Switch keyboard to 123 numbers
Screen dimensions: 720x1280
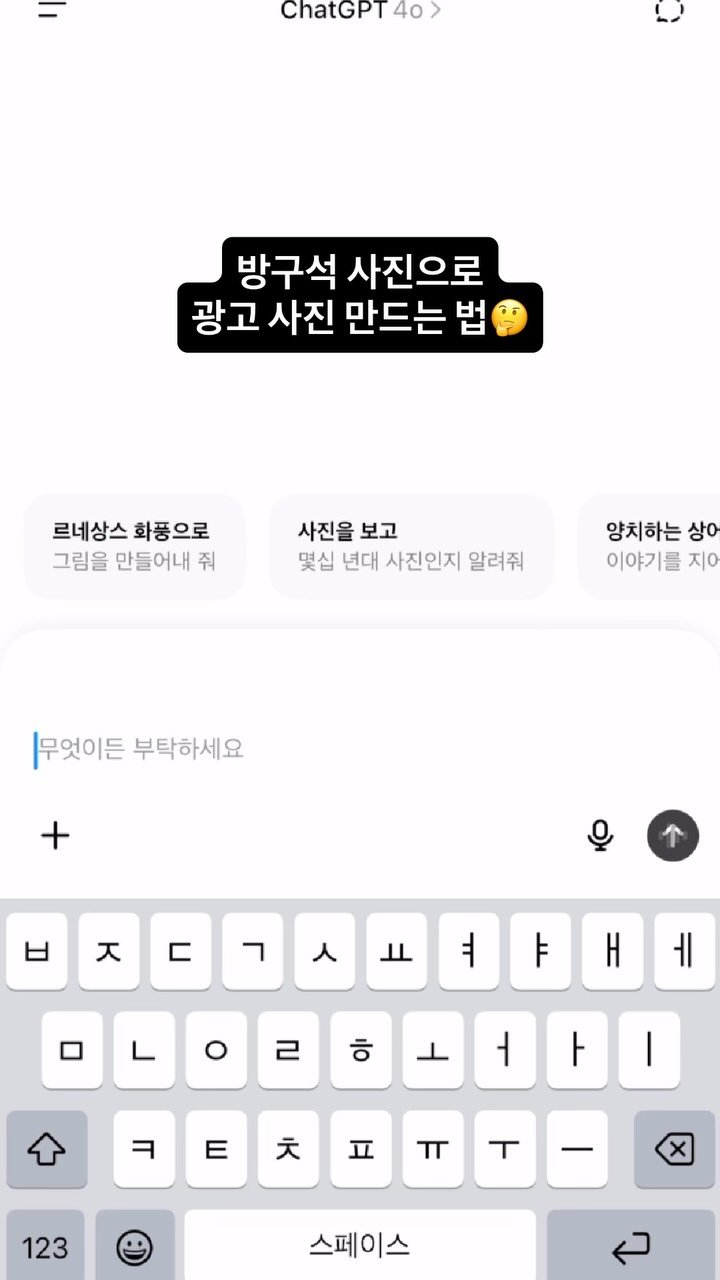[x=45, y=1247]
